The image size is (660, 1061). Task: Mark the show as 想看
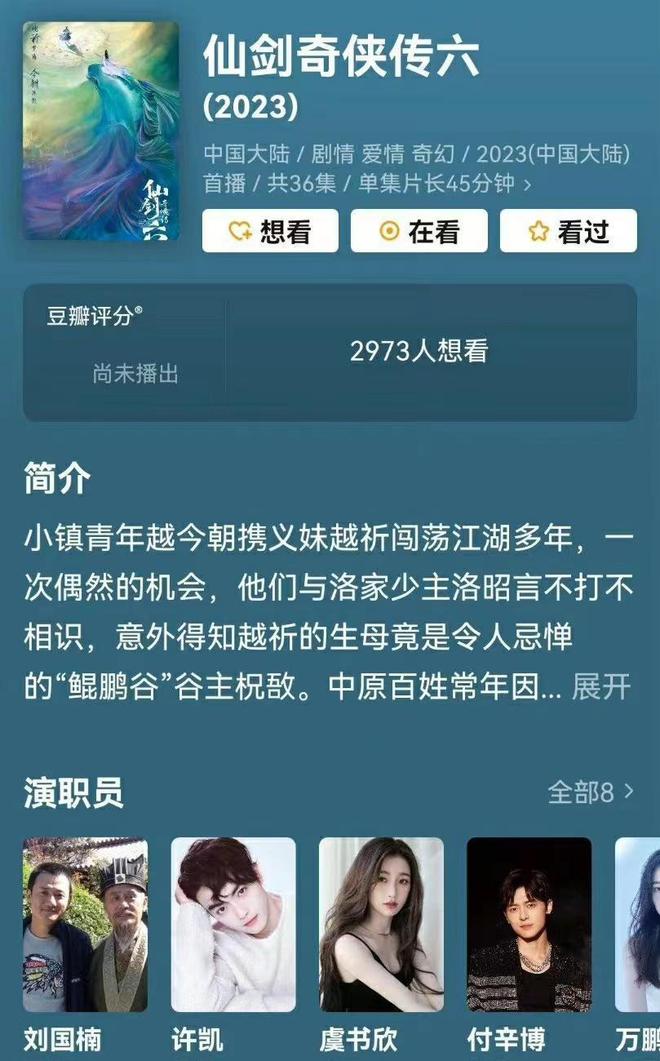[270, 231]
